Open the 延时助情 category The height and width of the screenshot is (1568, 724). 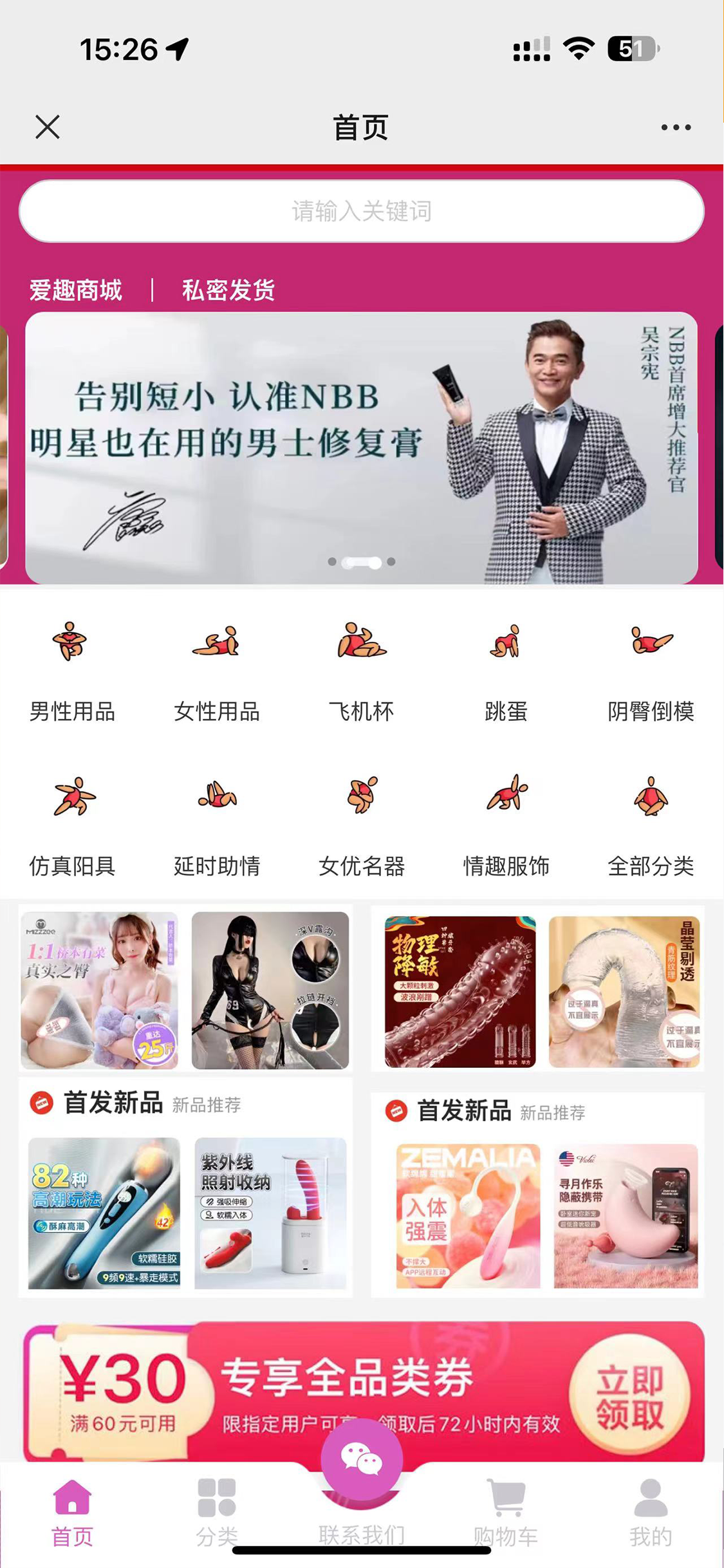point(217,824)
